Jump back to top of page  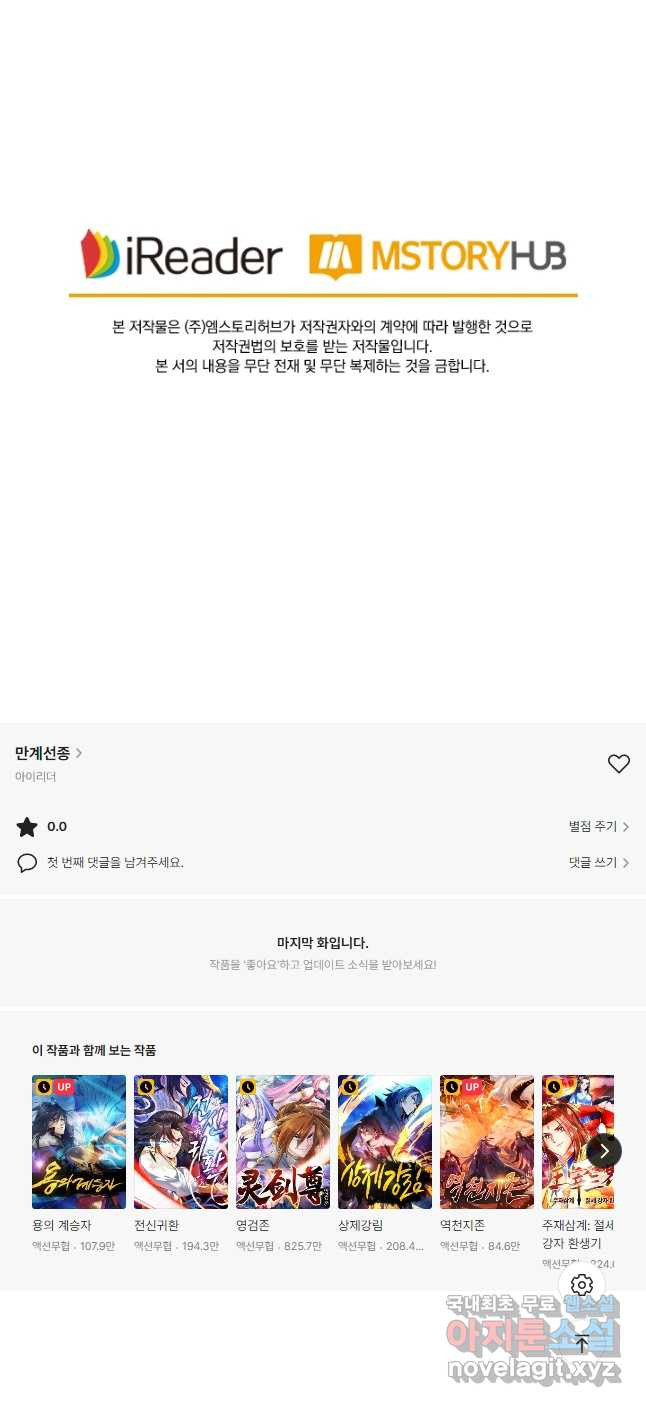582,1343
